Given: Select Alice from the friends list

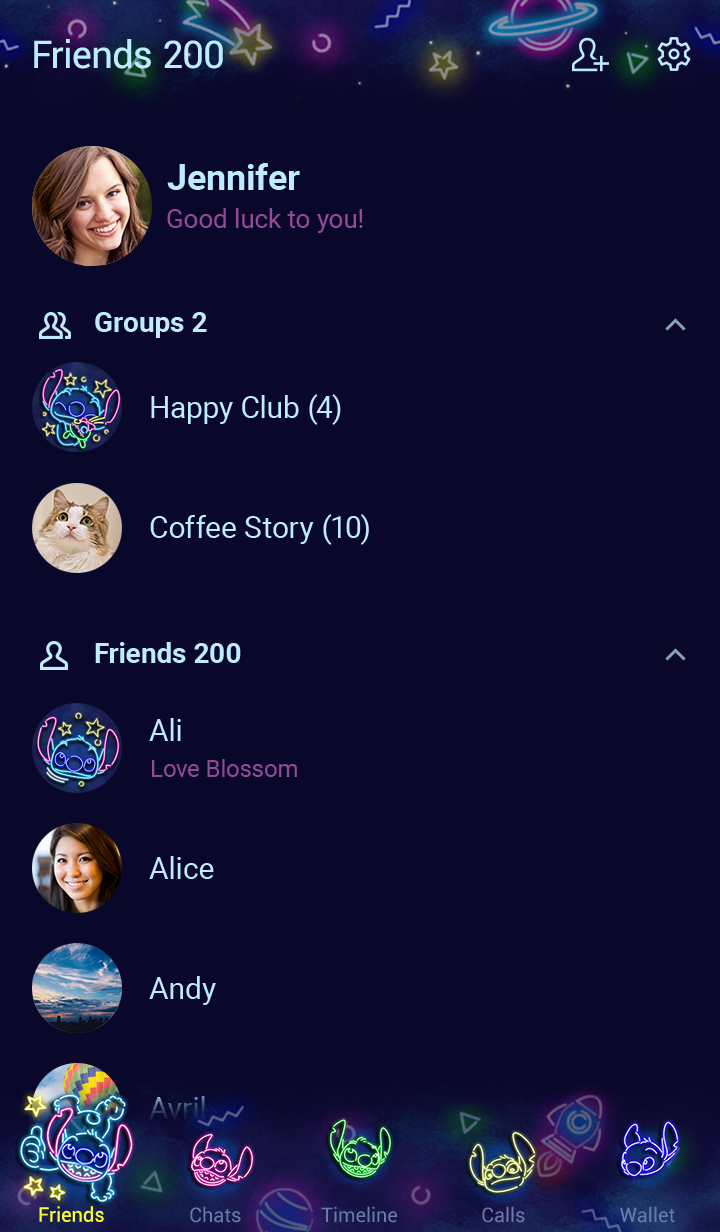Looking at the screenshot, I should (181, 868).
